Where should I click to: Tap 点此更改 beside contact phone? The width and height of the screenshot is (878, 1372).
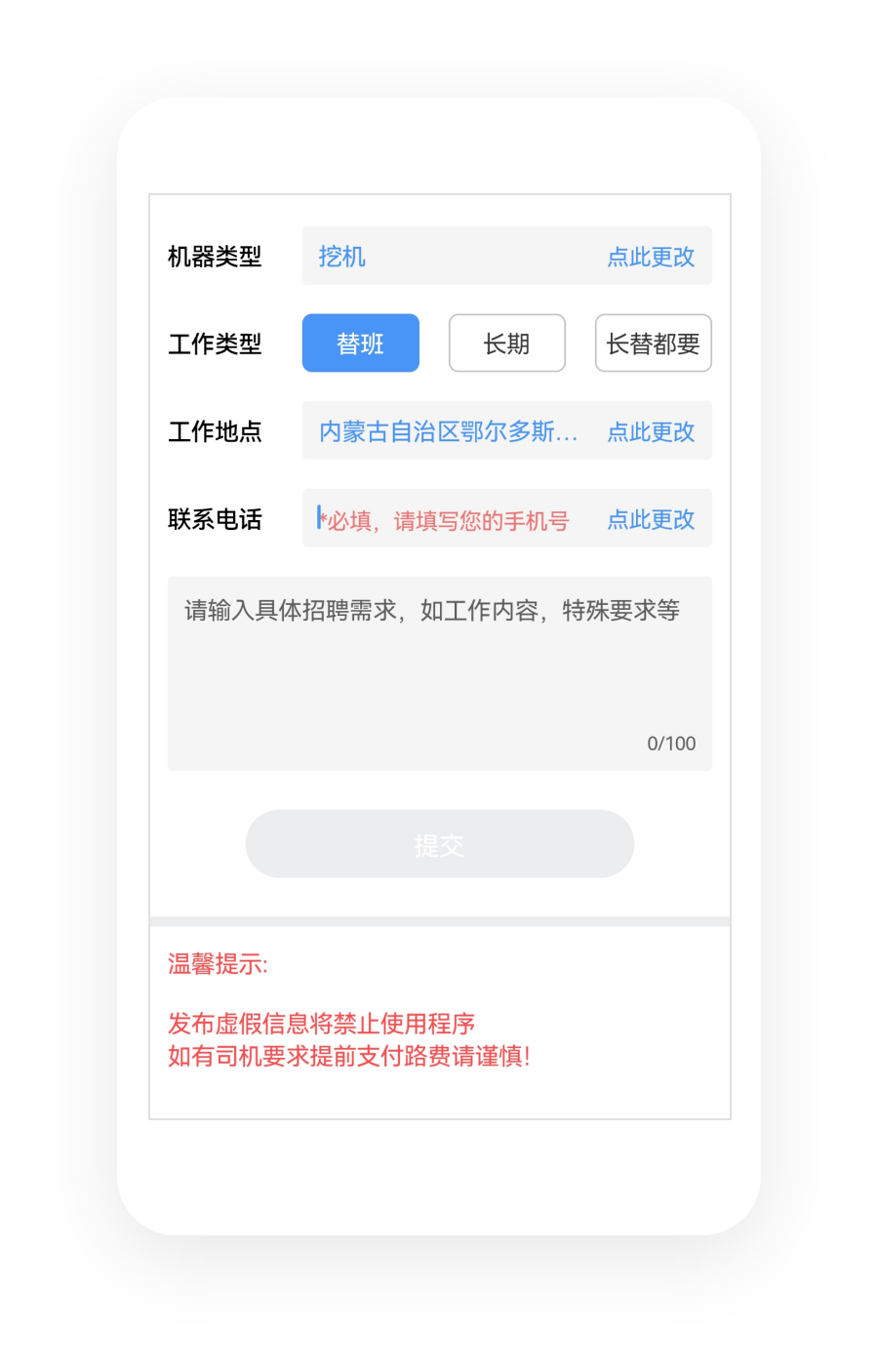(x=651, y=519)
